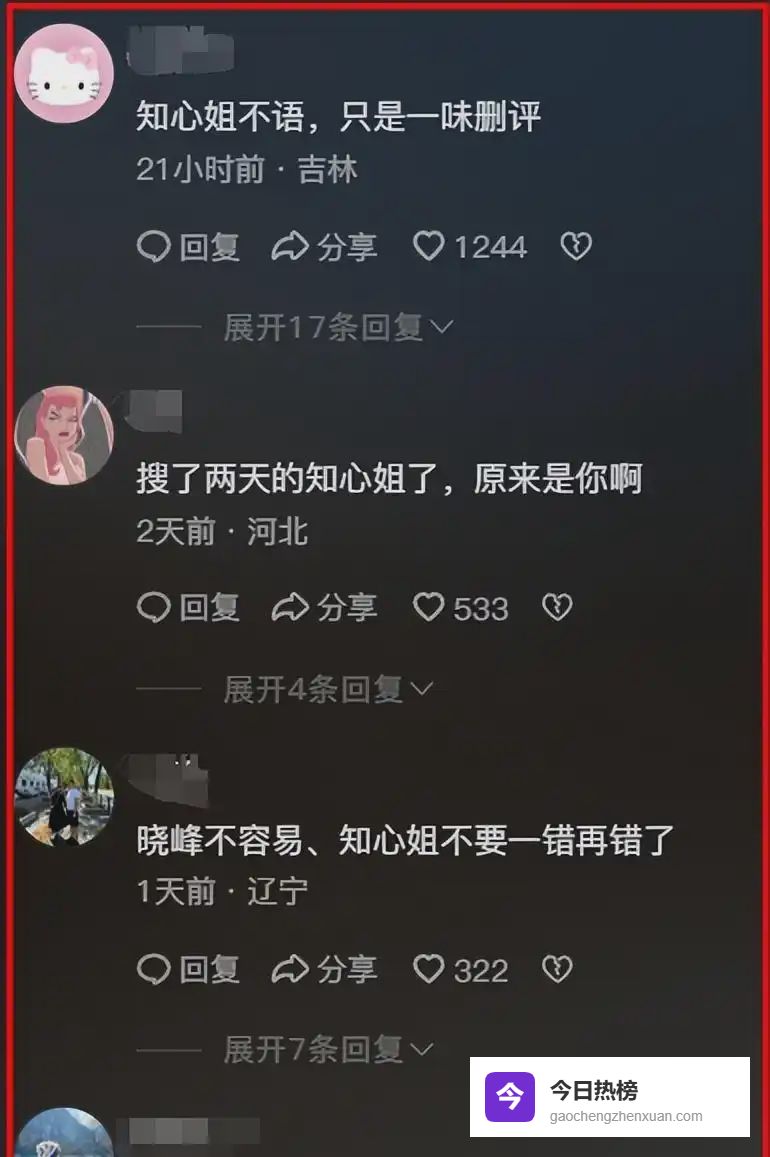Share the comment from 河北
This screenshot has height=1157, width=770.
[325, 608]
